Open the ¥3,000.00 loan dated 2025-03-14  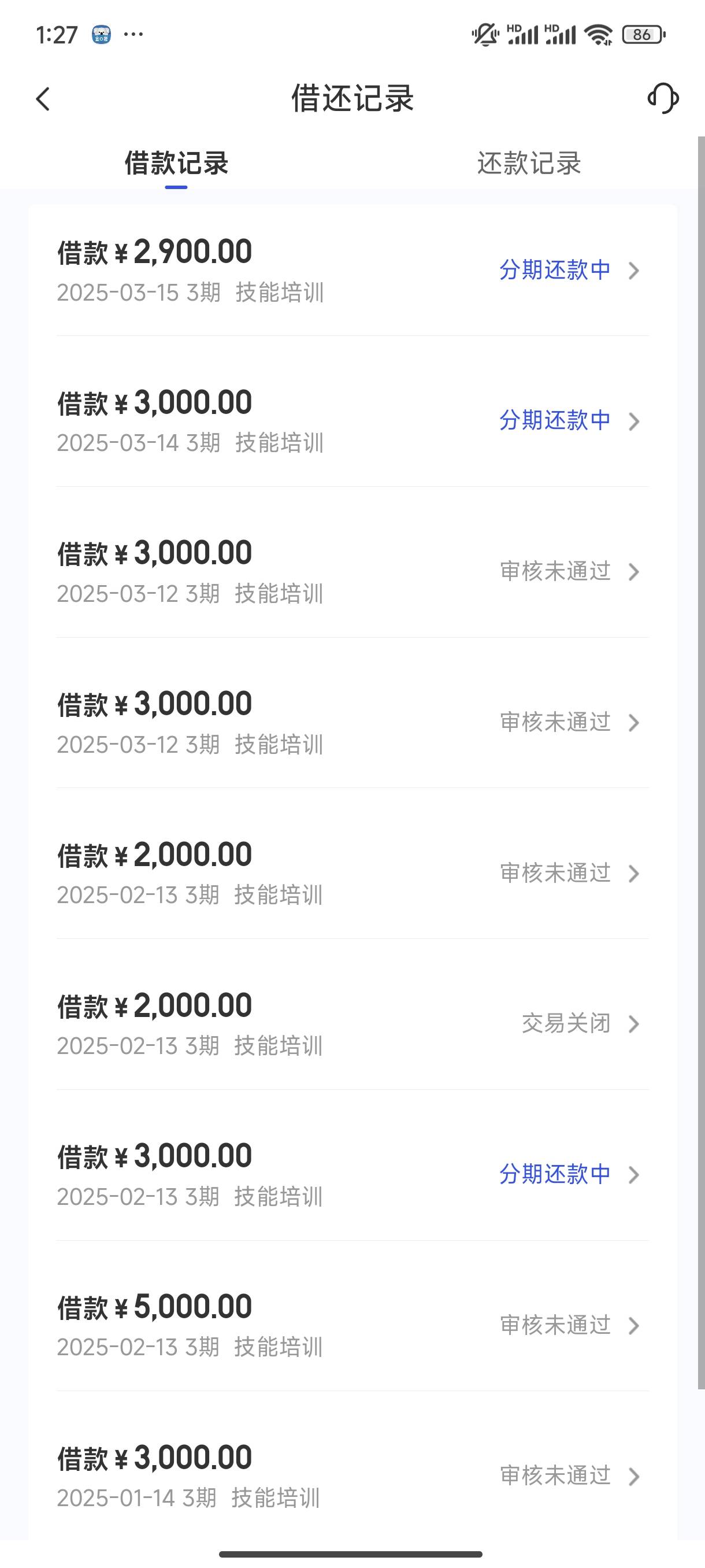click(x=353, y=421)
